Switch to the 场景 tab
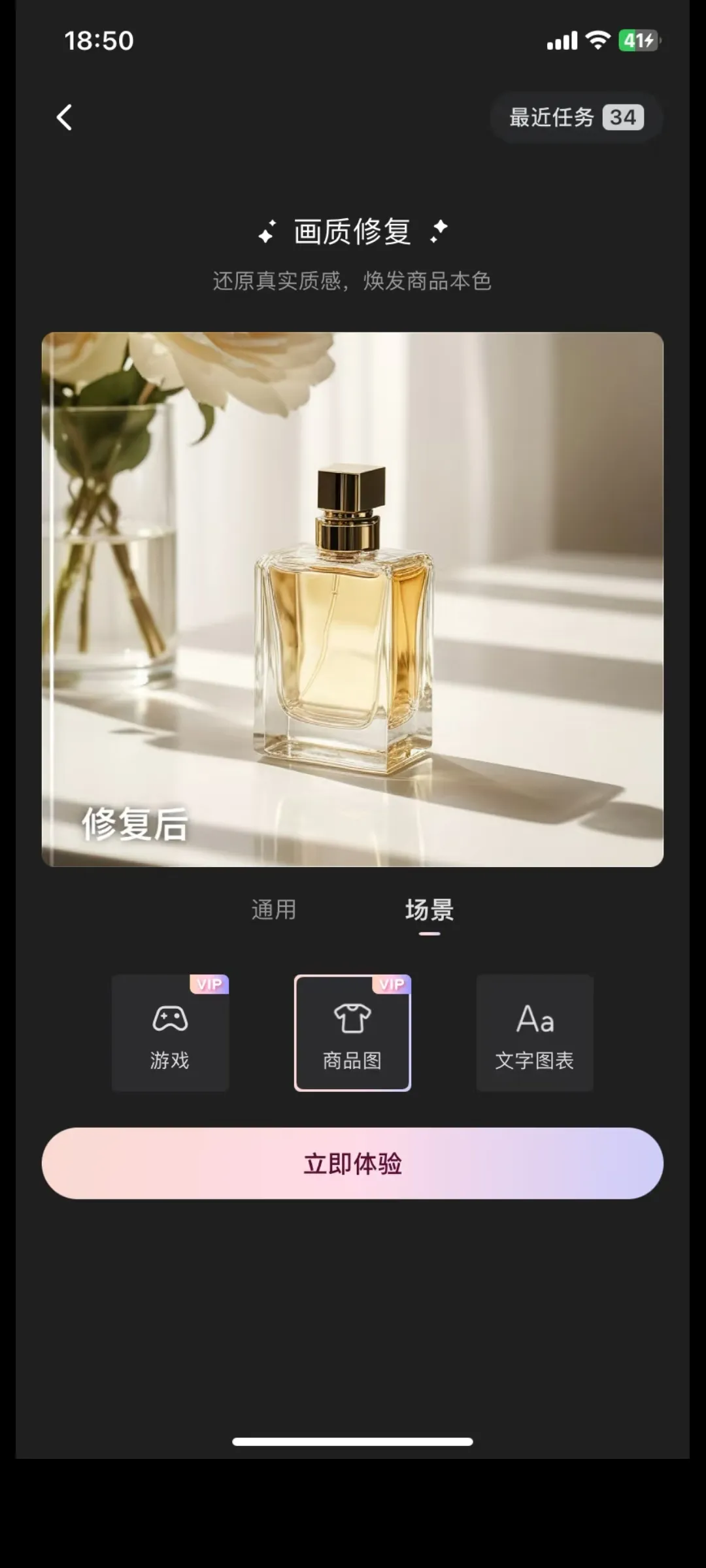This screenshot has height=1568, width=706. [x=429, y=909]
